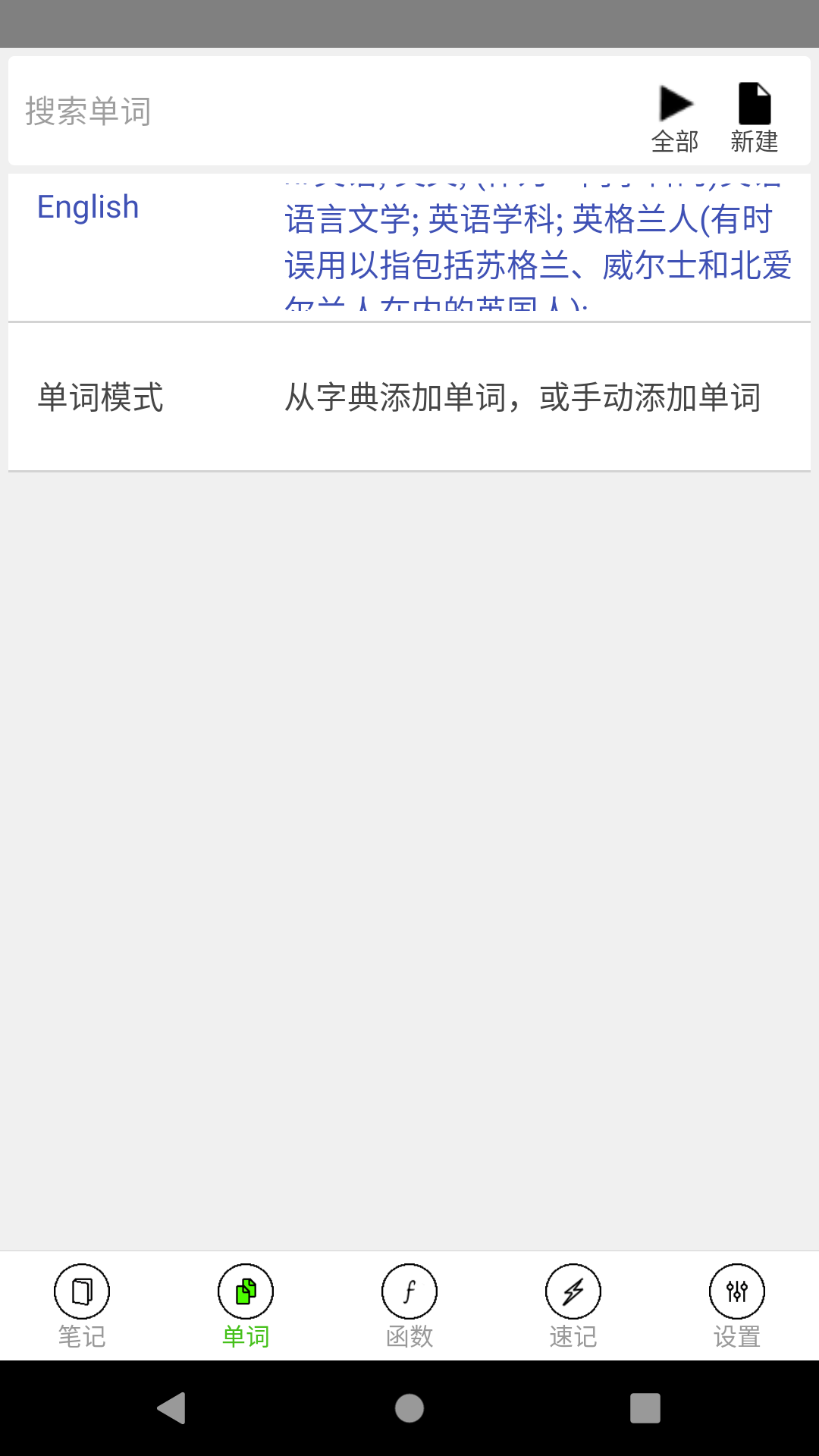The height and width of the screenshot is (1456, 819).
Task: Switch word display mode in 单词模式 row
Action: click(x=409, y=396)
